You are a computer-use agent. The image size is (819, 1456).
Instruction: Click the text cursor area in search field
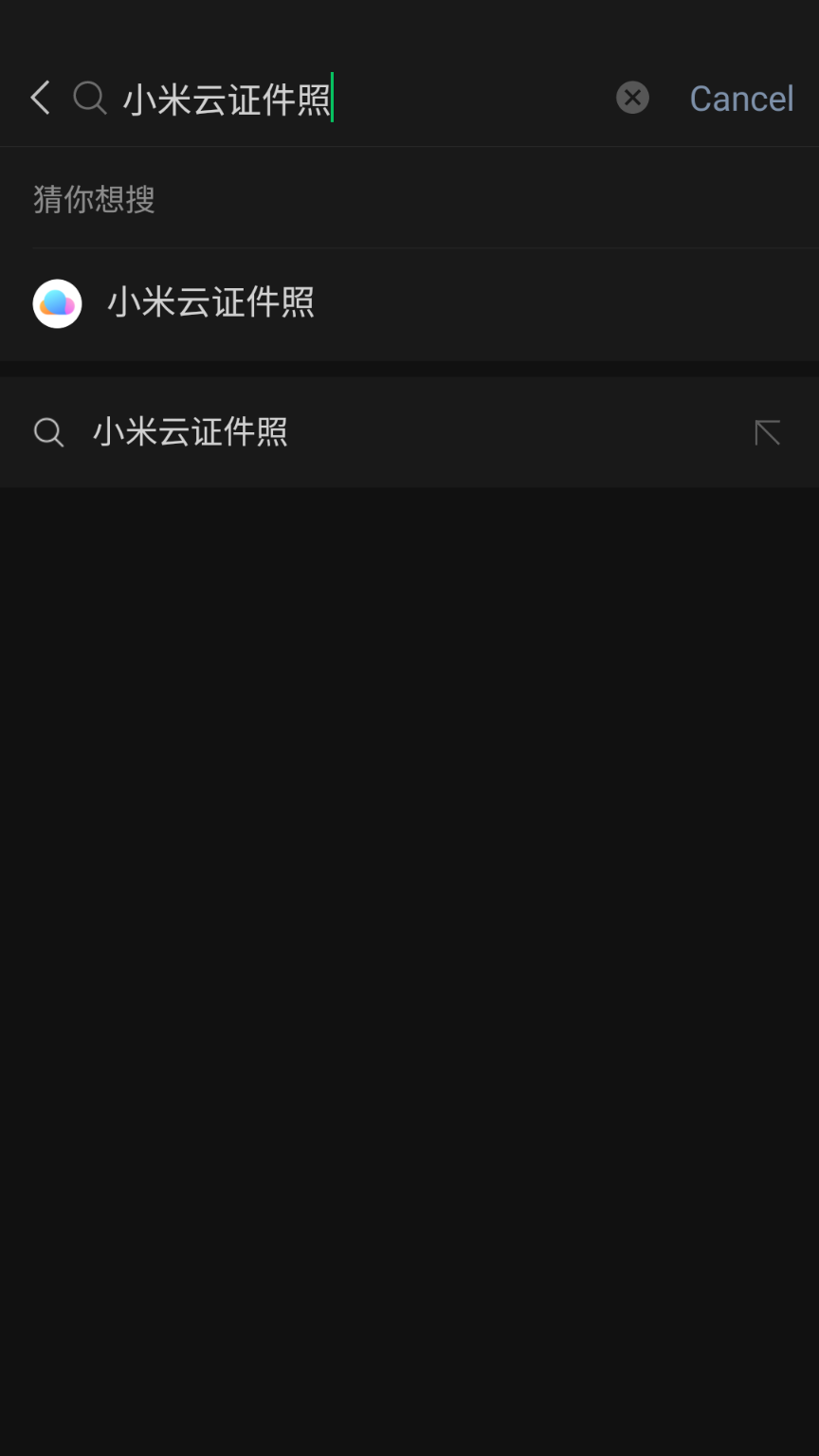tap(332, 98)
